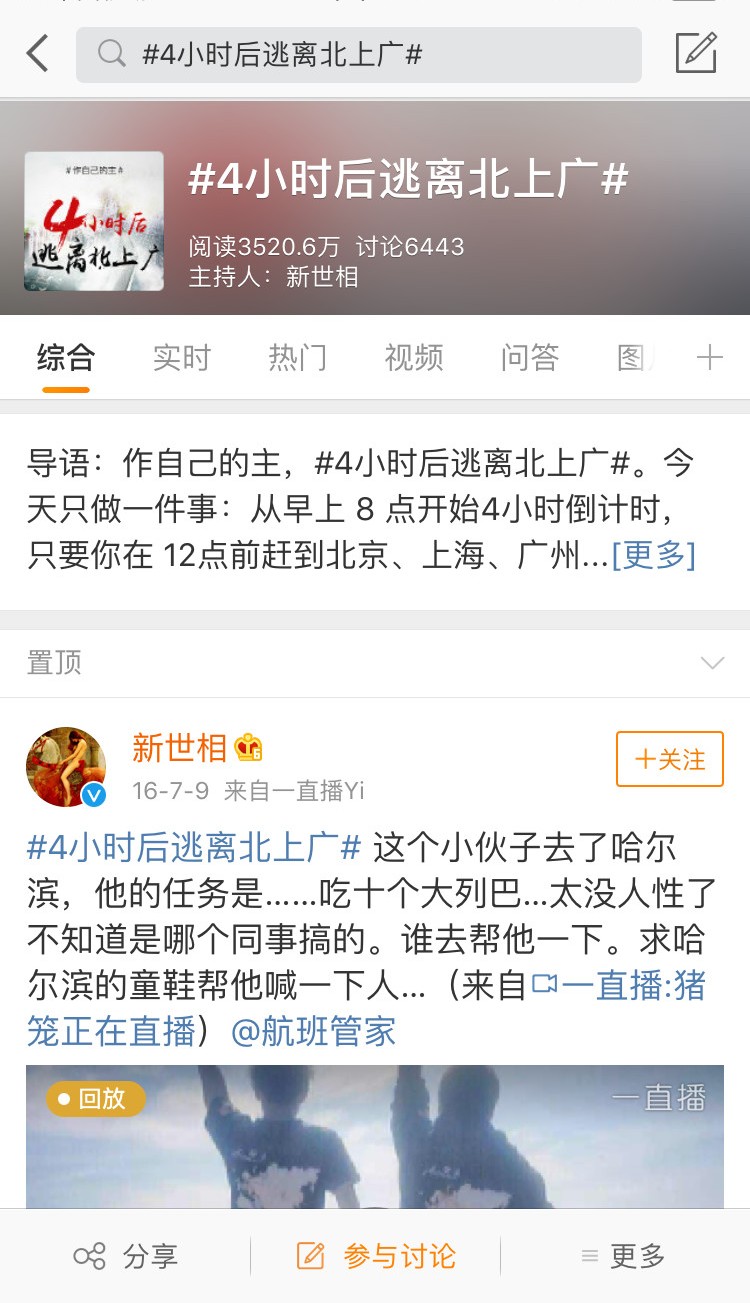
Task: Follow 新世相 with the +关注 button
Action: click(x=669, y=759)
